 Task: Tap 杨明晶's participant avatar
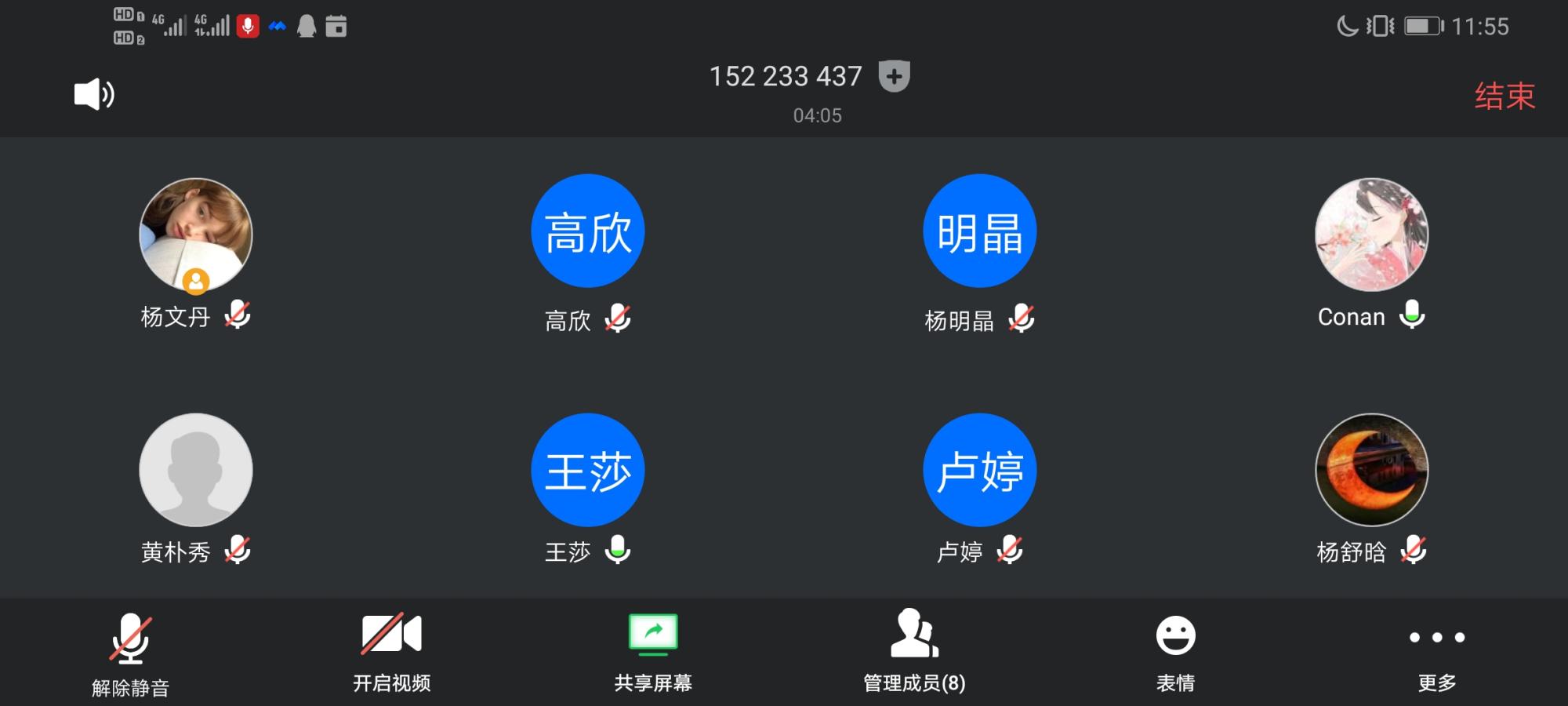(x=980, y=231)
